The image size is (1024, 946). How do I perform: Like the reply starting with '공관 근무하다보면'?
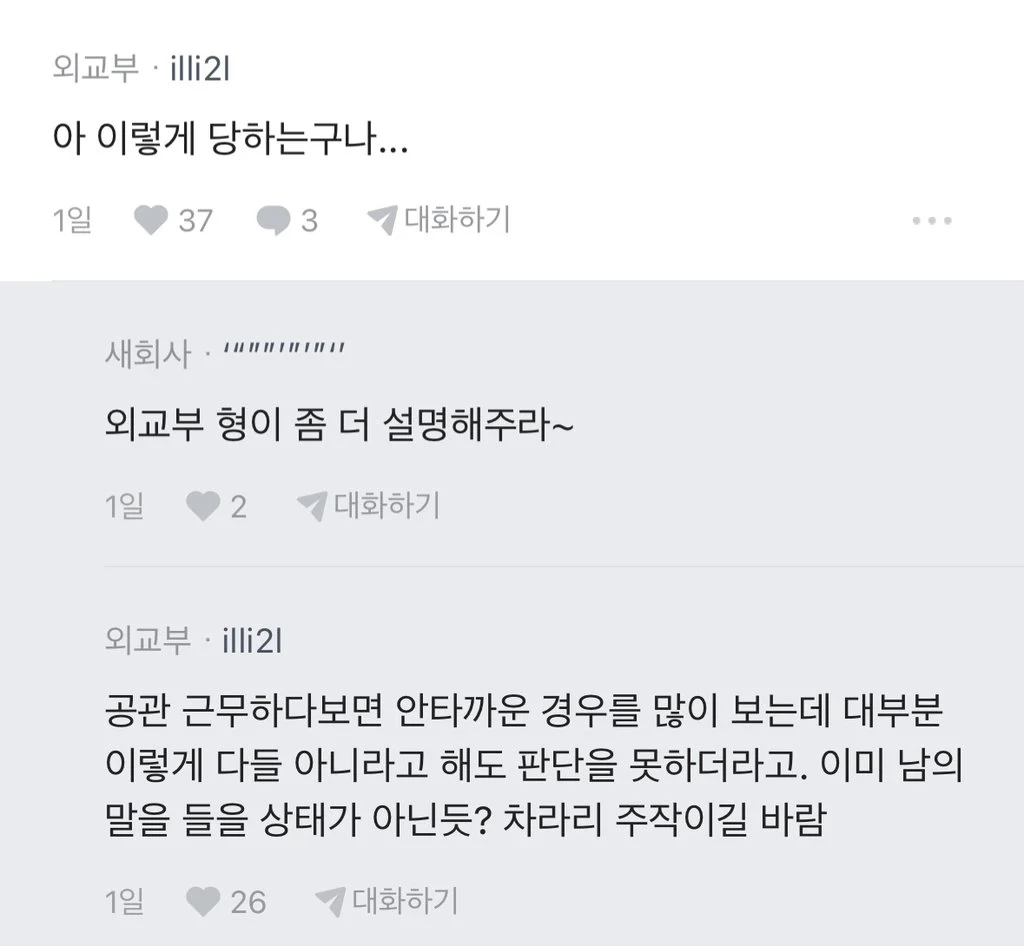click(204, 902)
